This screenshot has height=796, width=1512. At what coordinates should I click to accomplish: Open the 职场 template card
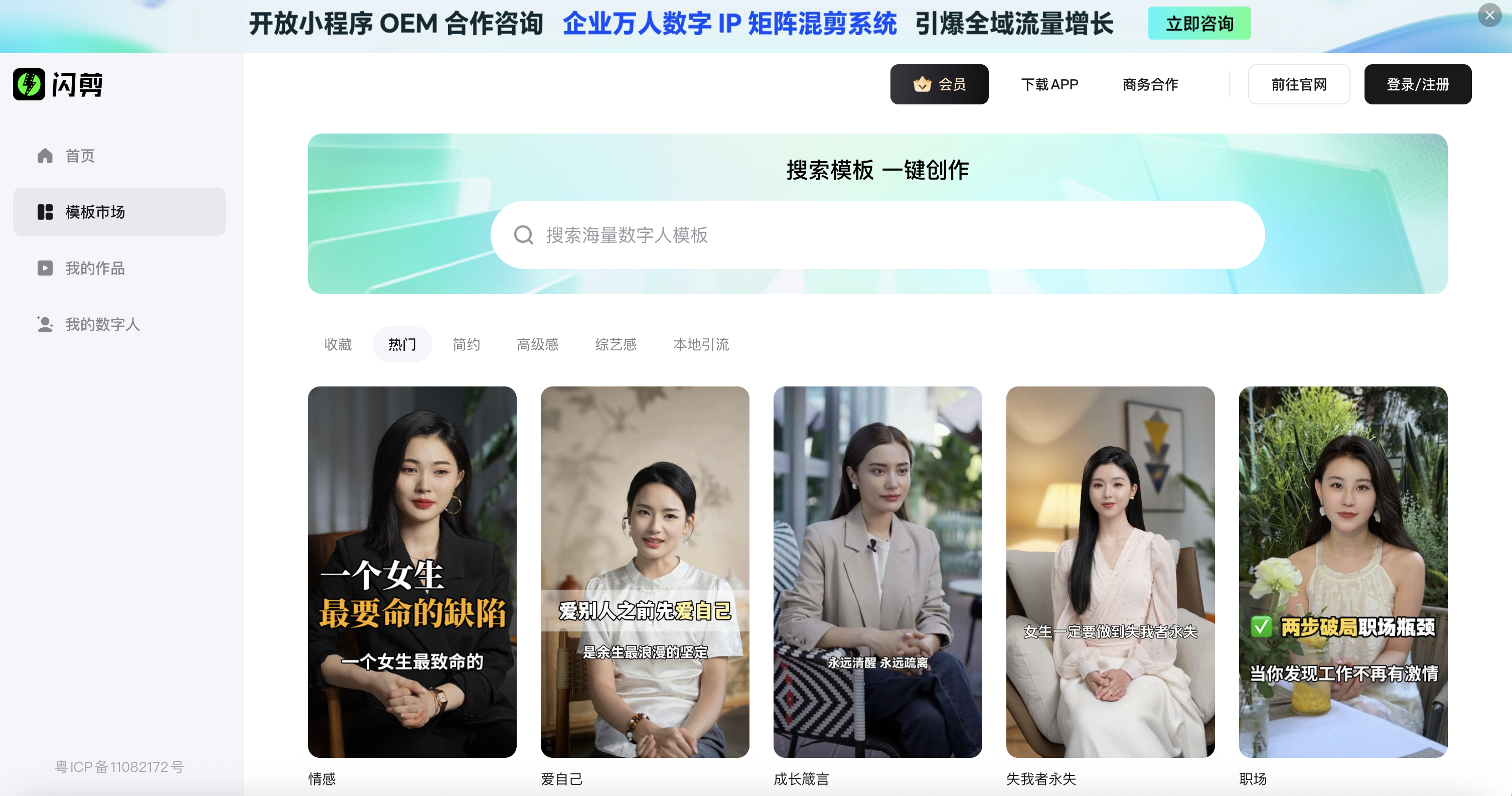click(1342, 571)
